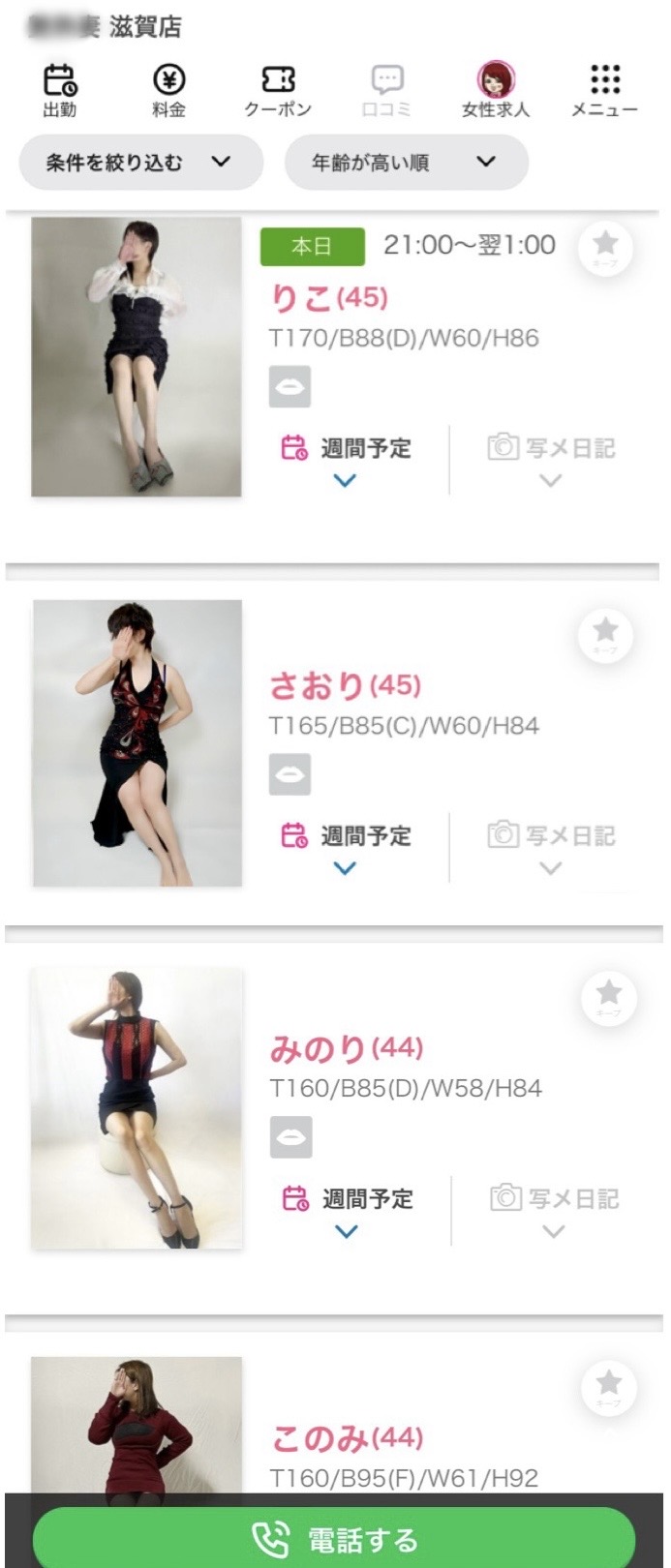Expand みのり's 週間予定 schedule
Viewport: 671px width, 1568px height.
347,1211
